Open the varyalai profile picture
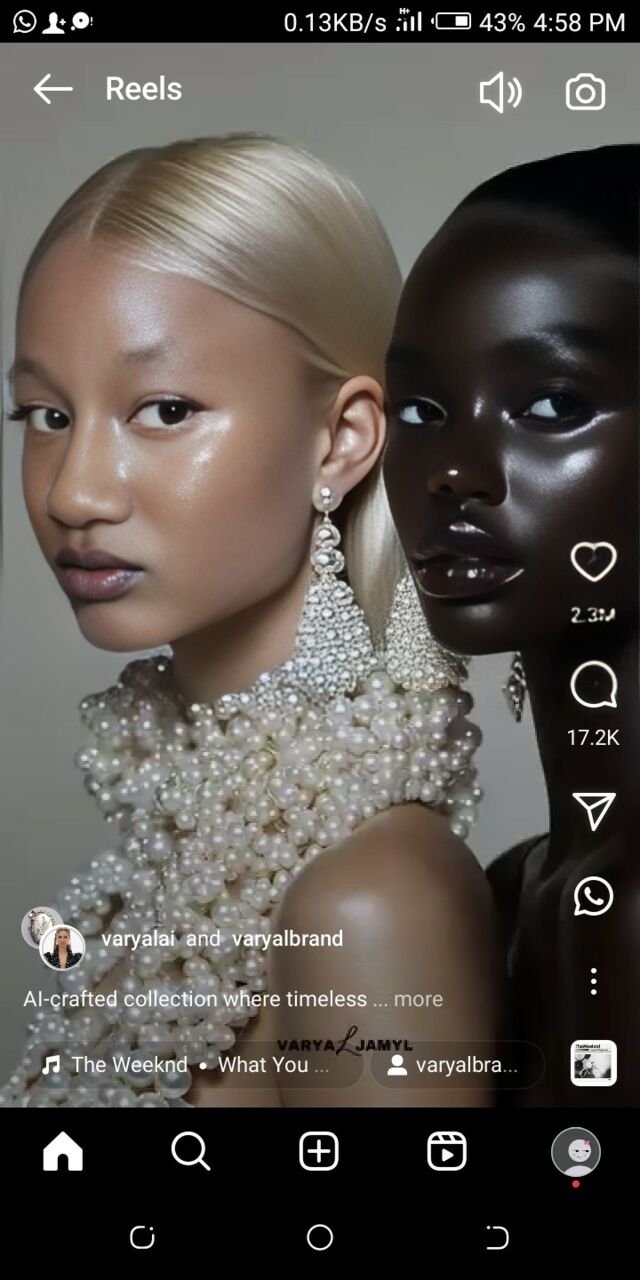This screenshot has height=1280, width=640. tap(62, 947)
